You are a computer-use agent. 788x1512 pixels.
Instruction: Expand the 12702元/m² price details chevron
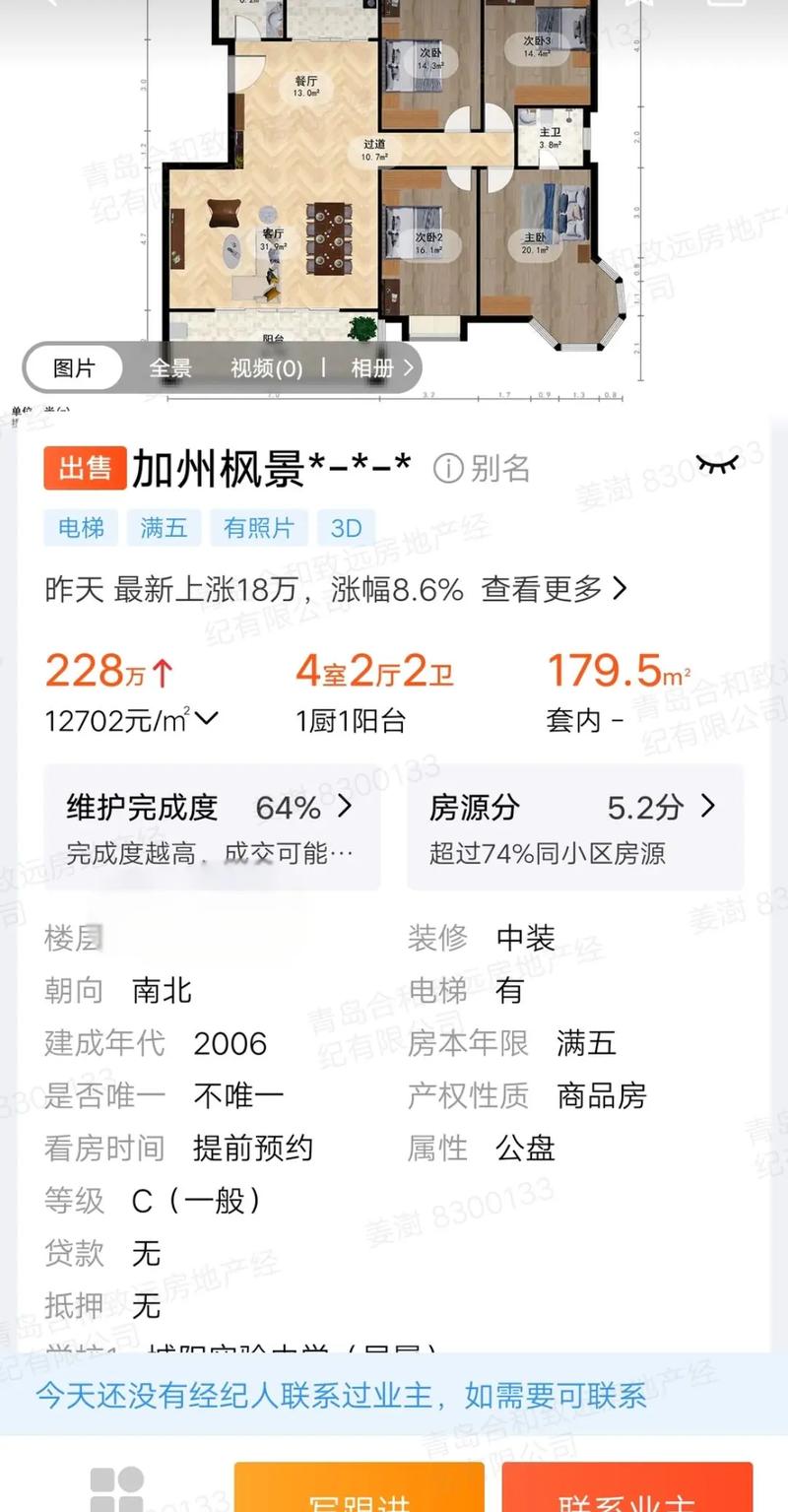[x=207, y=720]
